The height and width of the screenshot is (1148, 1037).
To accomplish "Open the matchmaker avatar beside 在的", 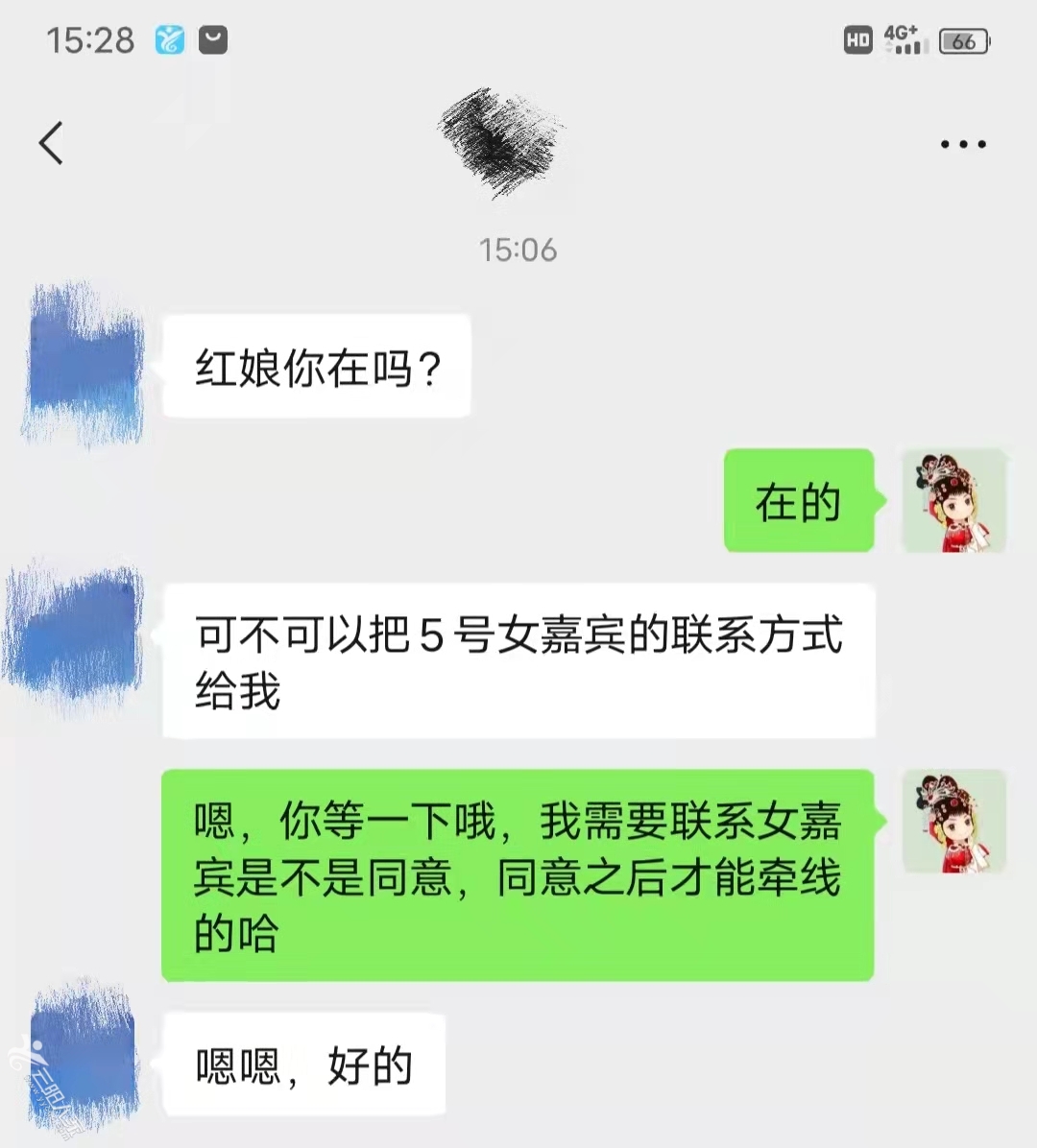I will coord(953,501).
